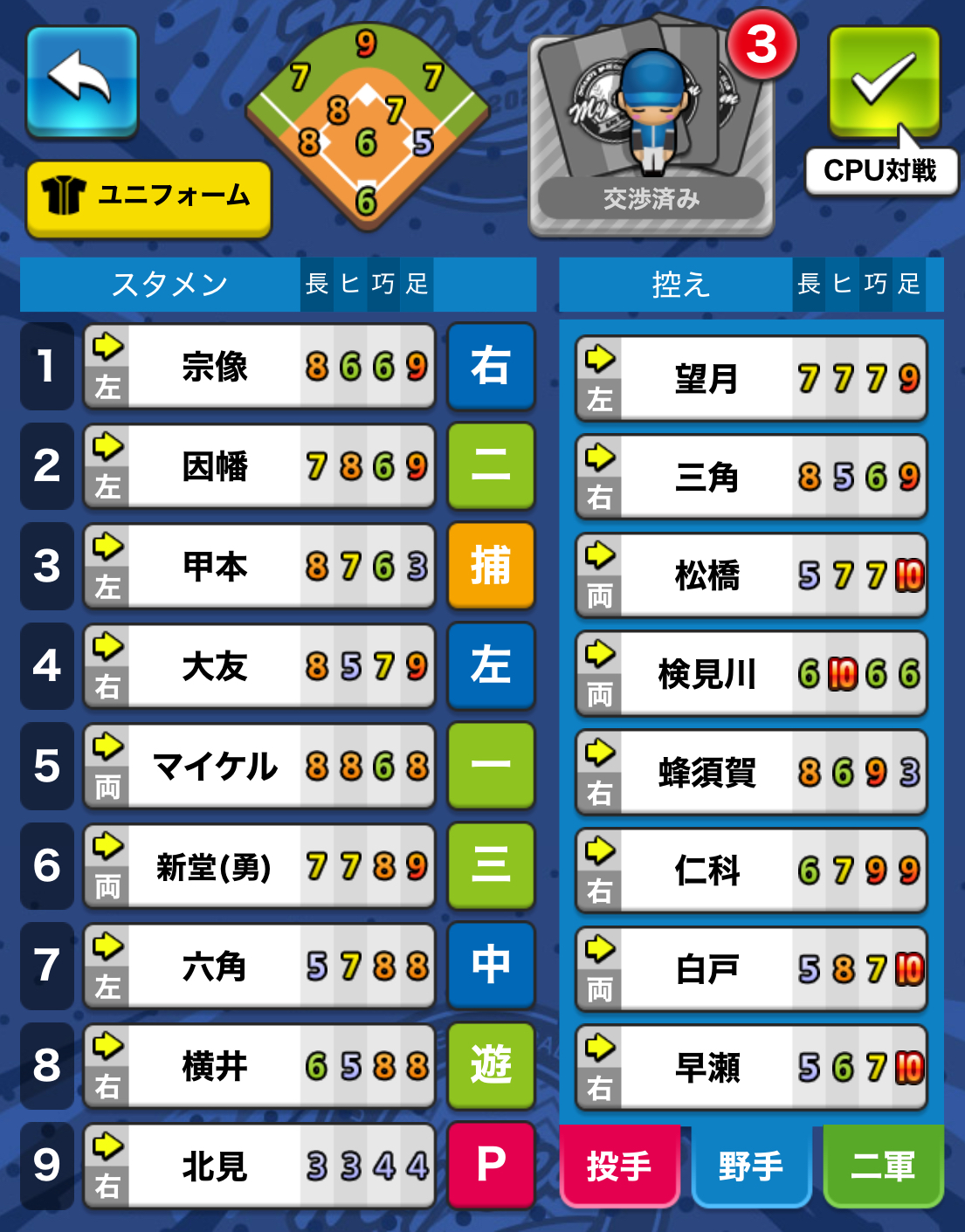Open the ユニフォーム uniform settings

pos(148,197)
